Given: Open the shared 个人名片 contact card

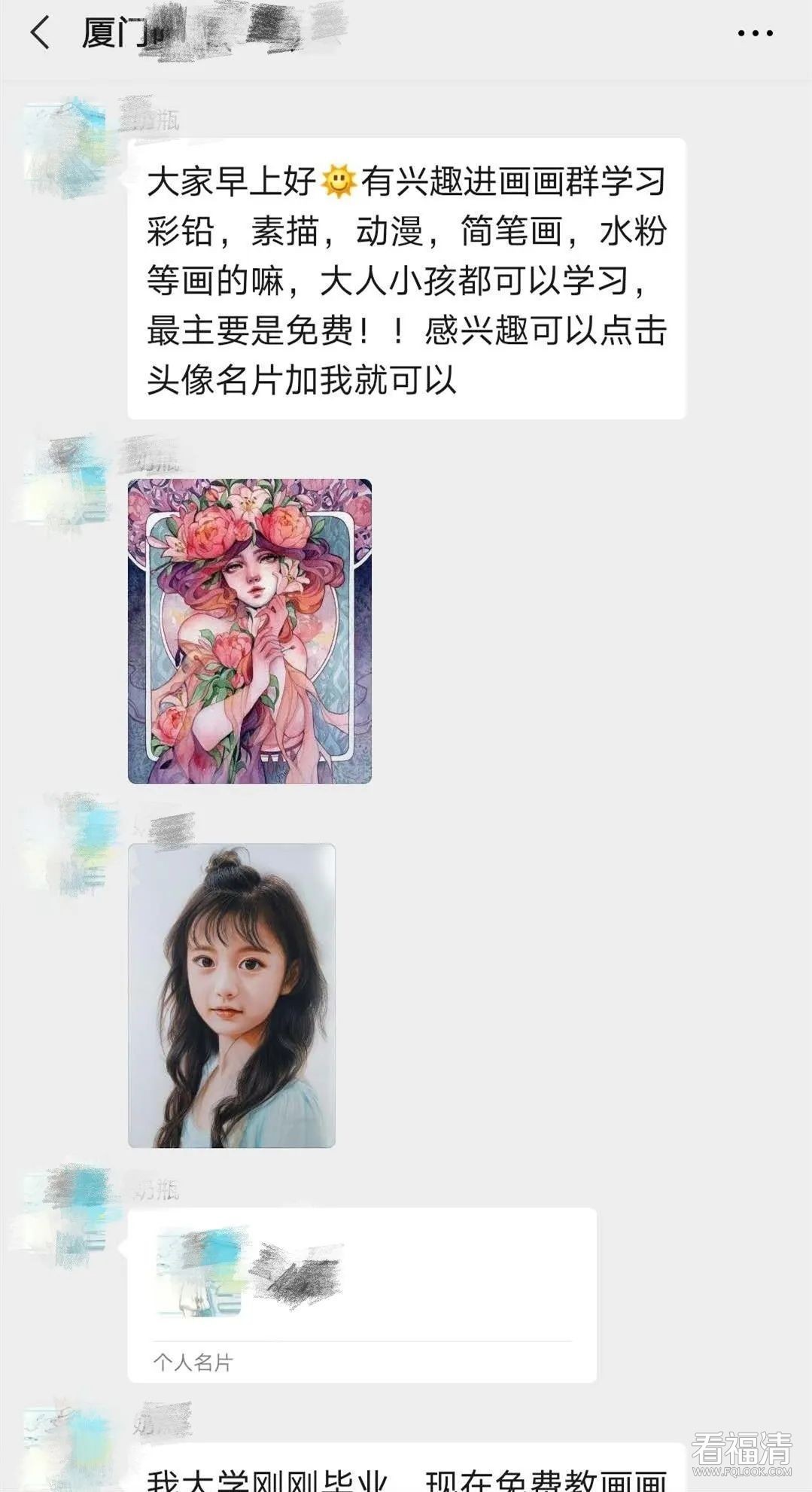Looking at the screenshot, I should click(x=362, y=1295).
